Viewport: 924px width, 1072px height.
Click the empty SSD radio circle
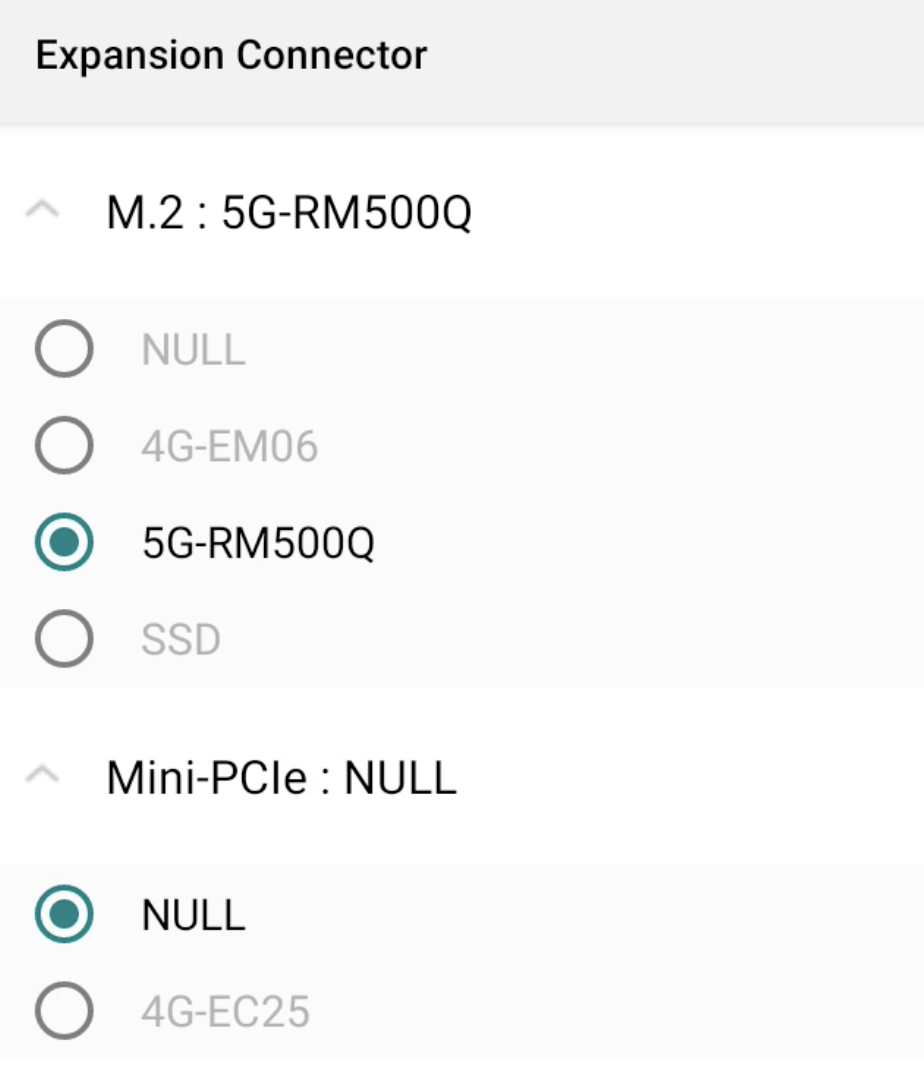(64, 638)
